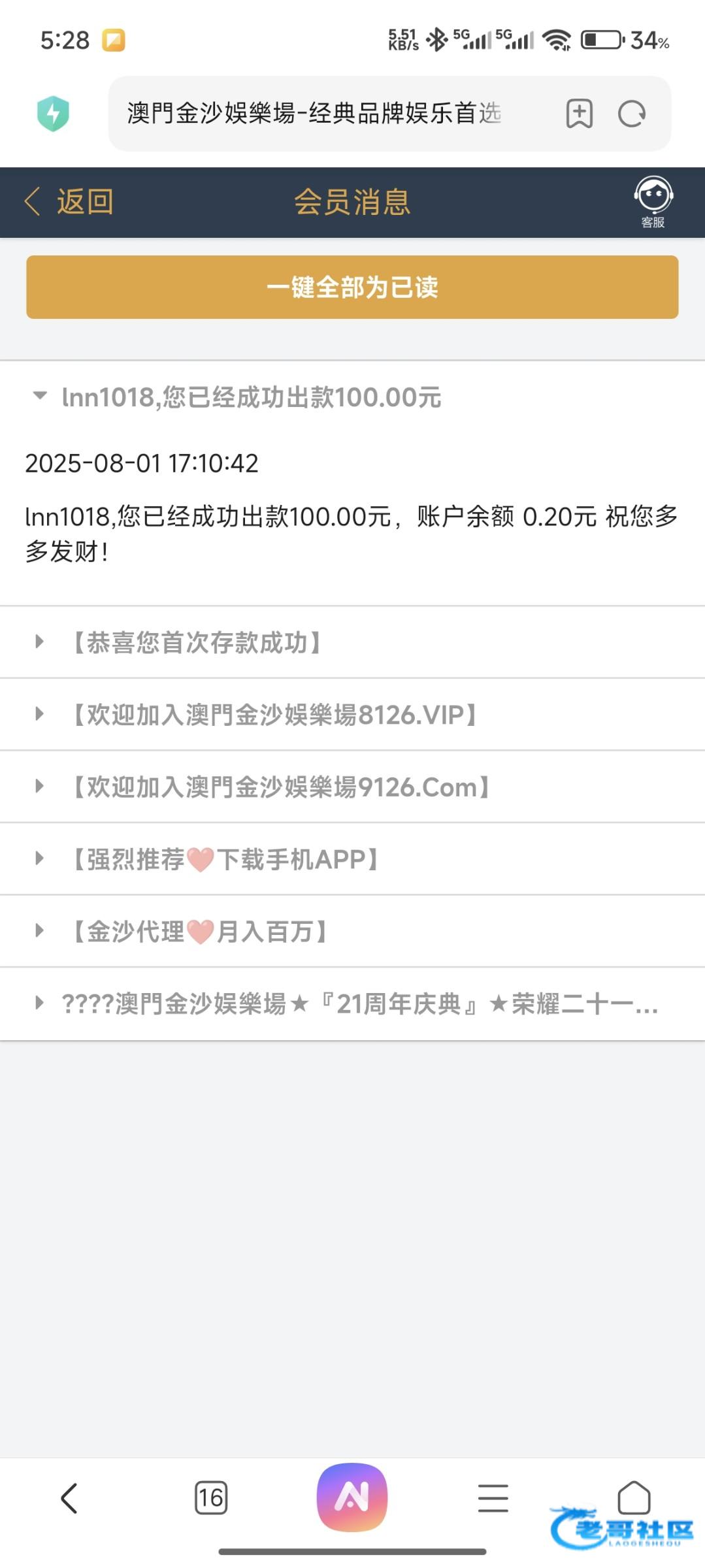705x1568 pixels.
Task: Tap 返回 to go back
Action: pos(69,201)
